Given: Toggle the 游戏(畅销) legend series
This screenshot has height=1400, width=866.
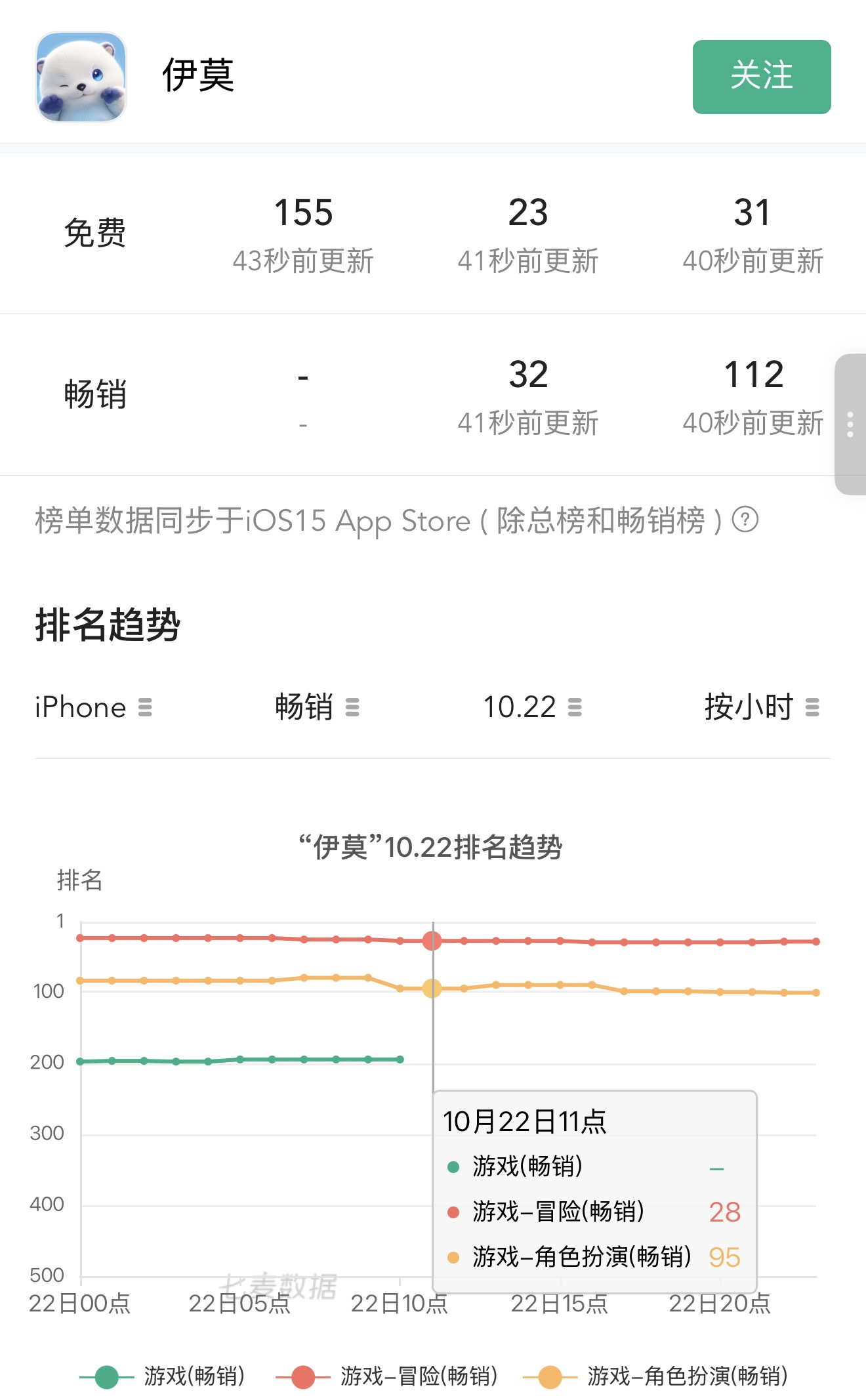Looking at the screenshot, I should pyautogui.click(x=162, y=1376).
